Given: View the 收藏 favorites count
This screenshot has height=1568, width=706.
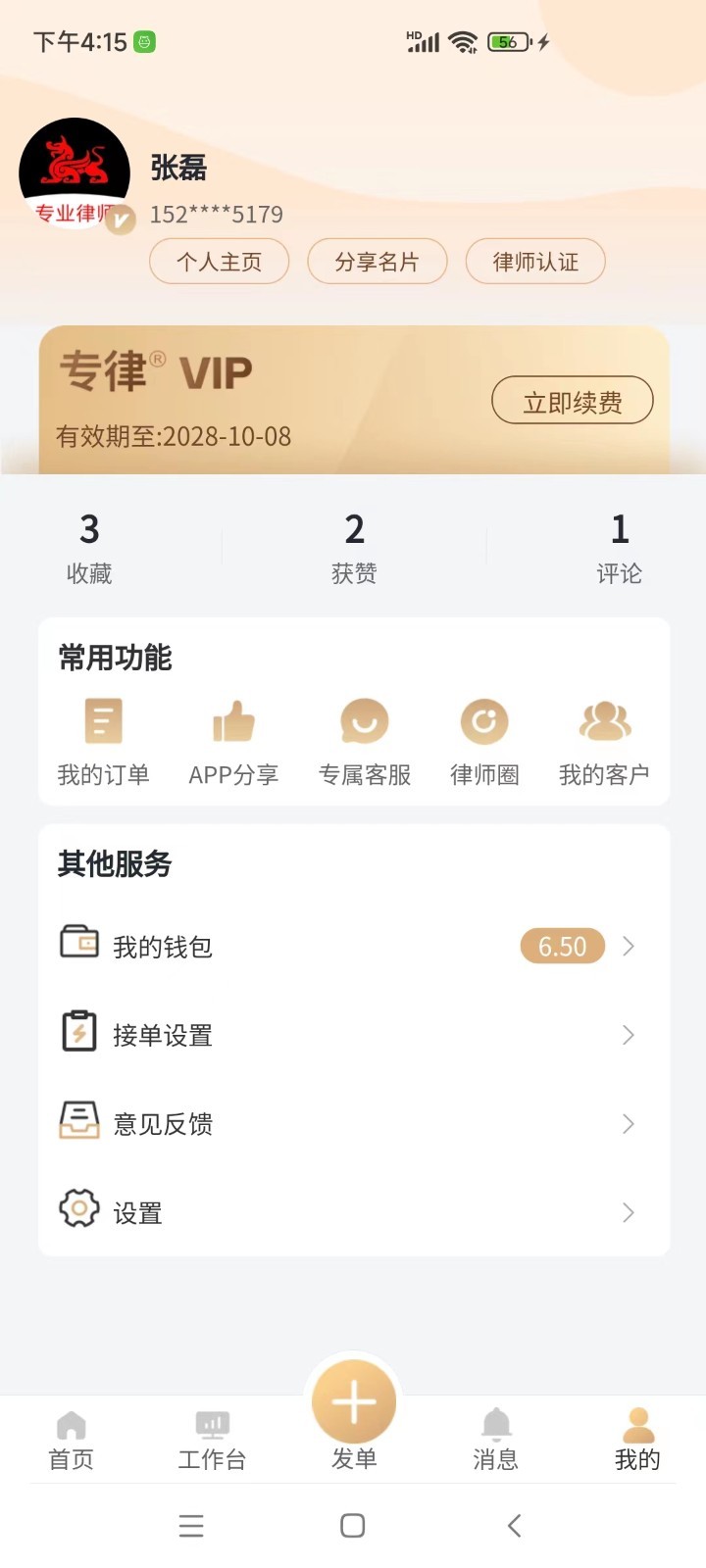Looking at the screenshot, I should pos(89,547).
